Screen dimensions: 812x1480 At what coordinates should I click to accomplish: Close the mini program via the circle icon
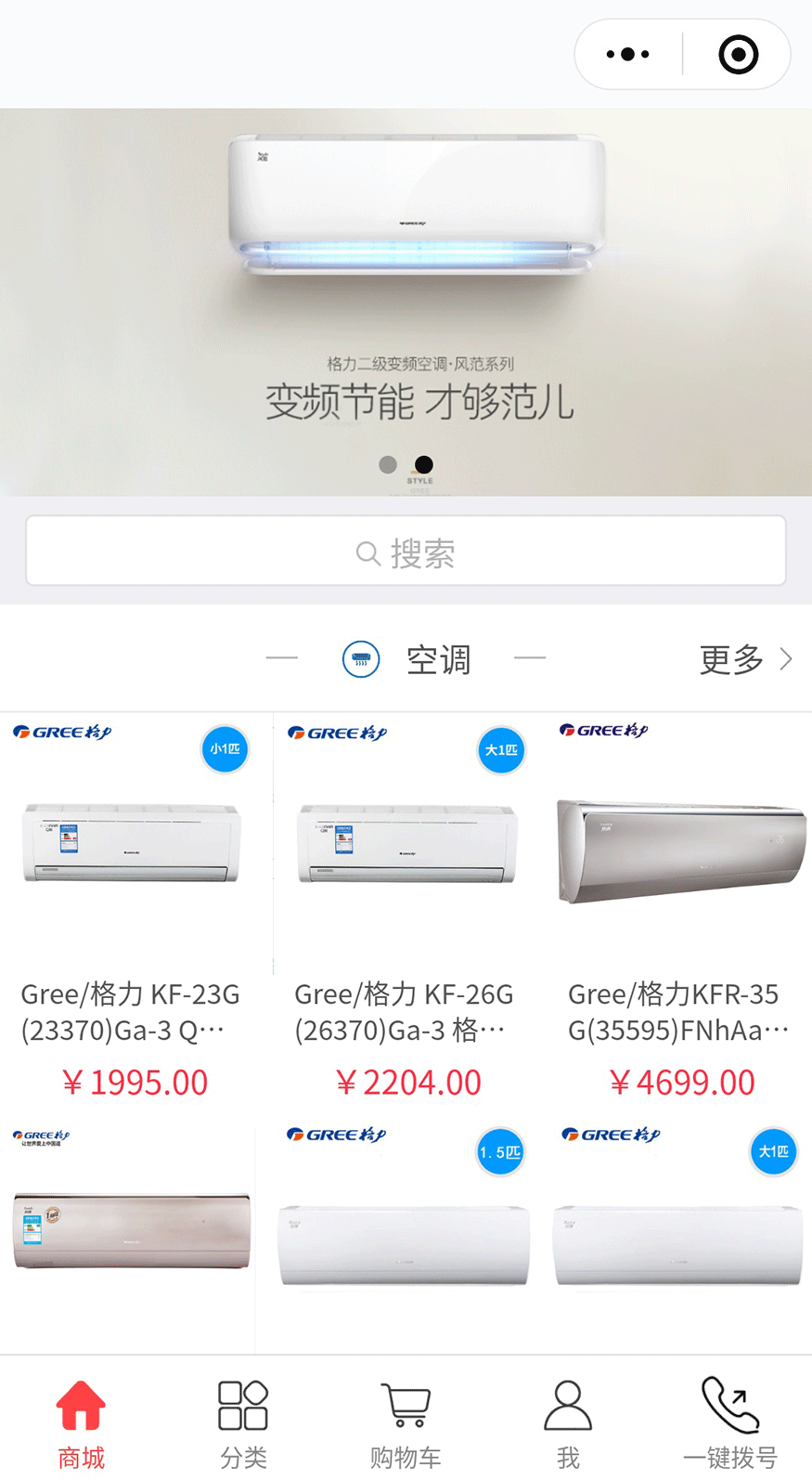738,55
